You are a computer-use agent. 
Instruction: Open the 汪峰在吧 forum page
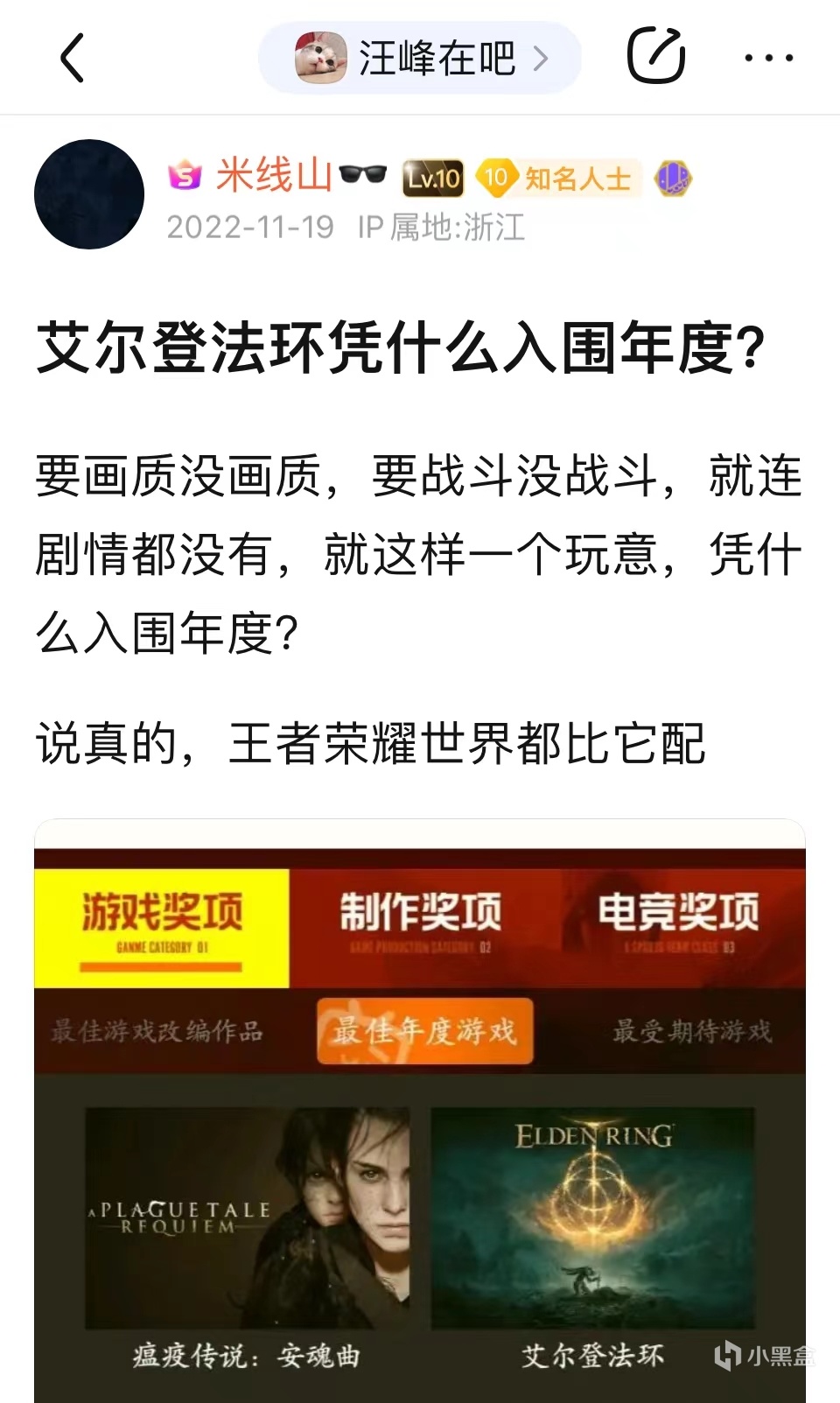coord(420,58)
